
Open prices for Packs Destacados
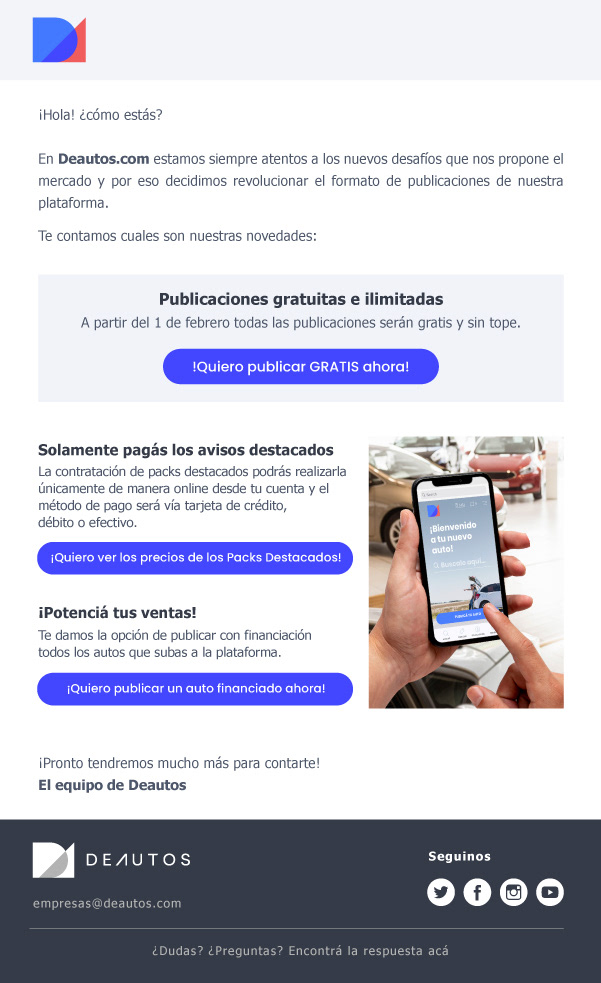195,558
